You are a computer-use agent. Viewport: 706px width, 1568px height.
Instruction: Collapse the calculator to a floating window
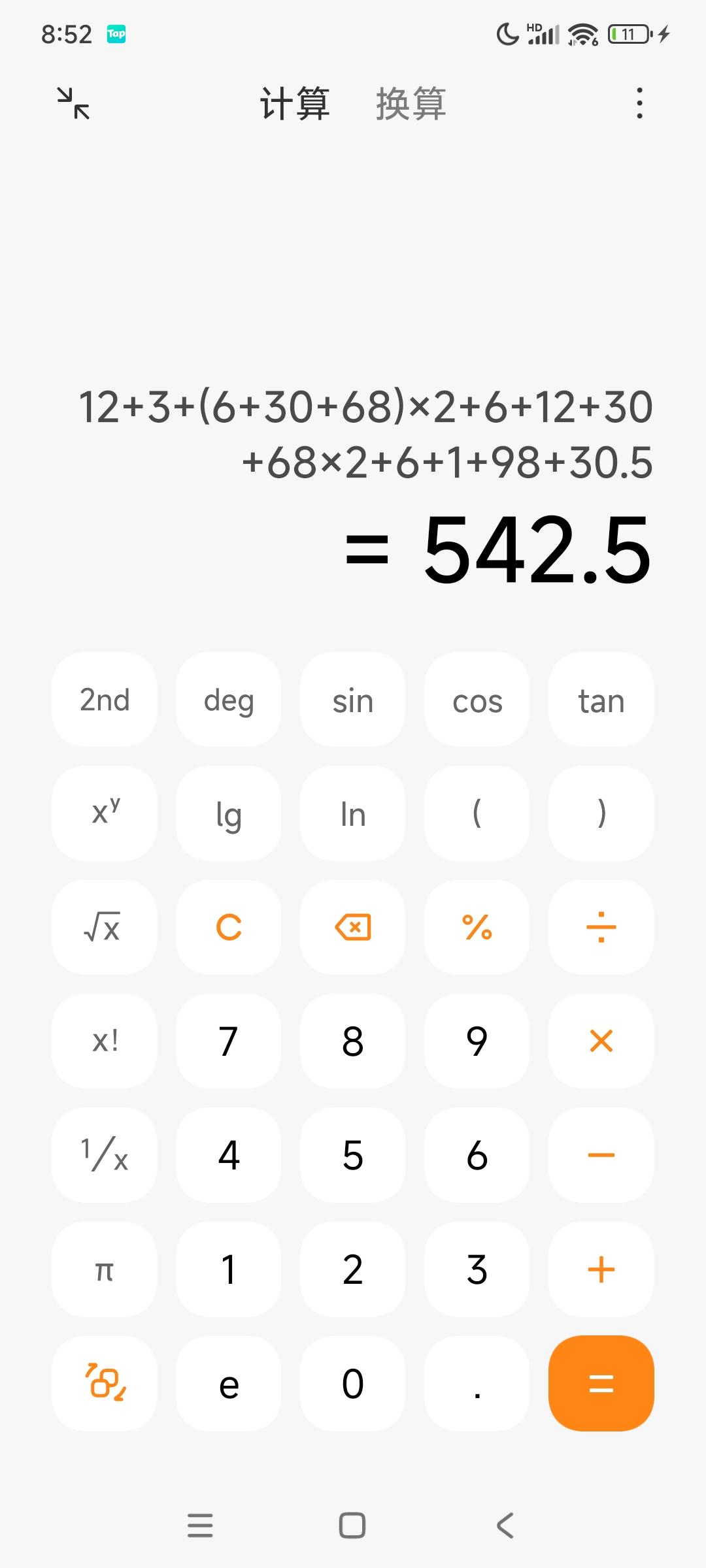[73, 103]
